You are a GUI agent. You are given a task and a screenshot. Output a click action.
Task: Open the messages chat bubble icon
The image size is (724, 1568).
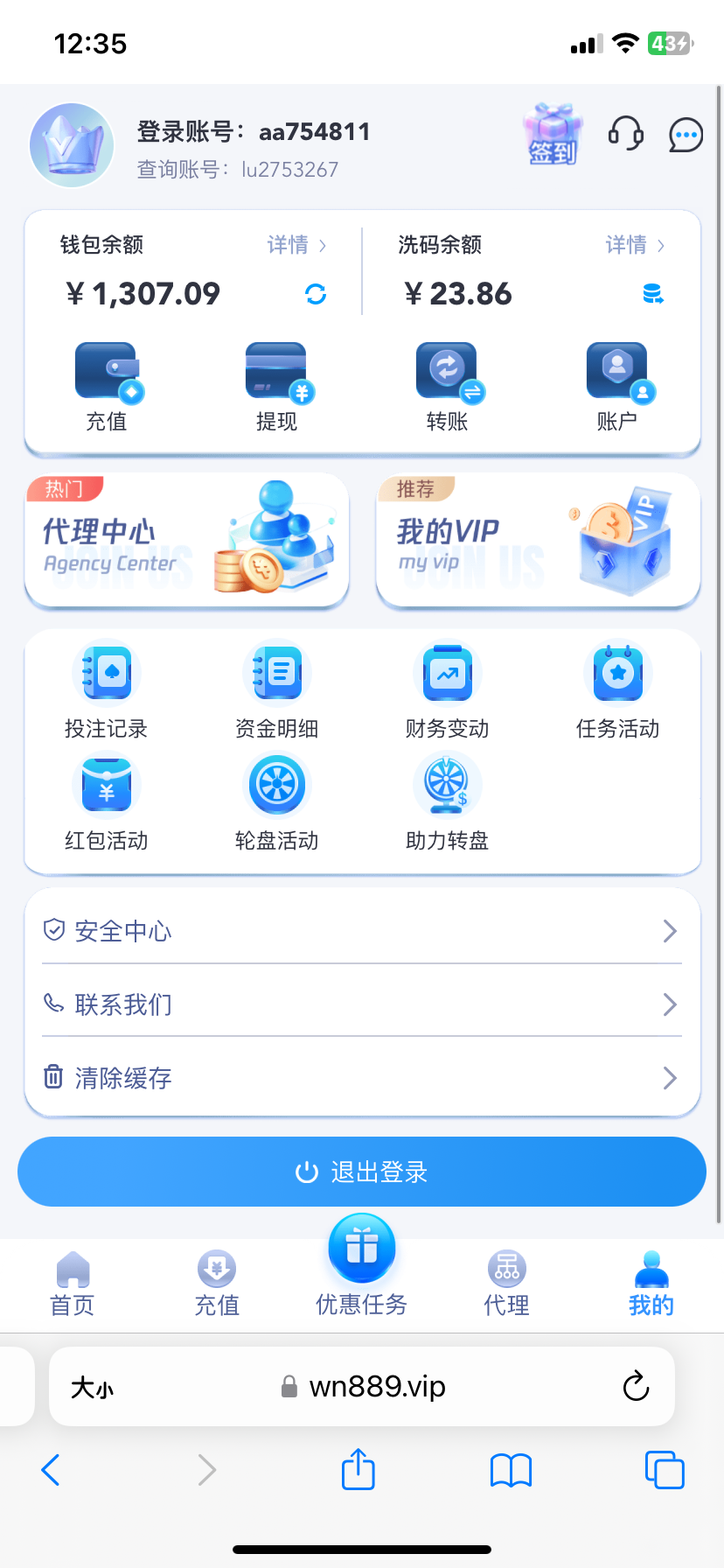click(686, 135)
